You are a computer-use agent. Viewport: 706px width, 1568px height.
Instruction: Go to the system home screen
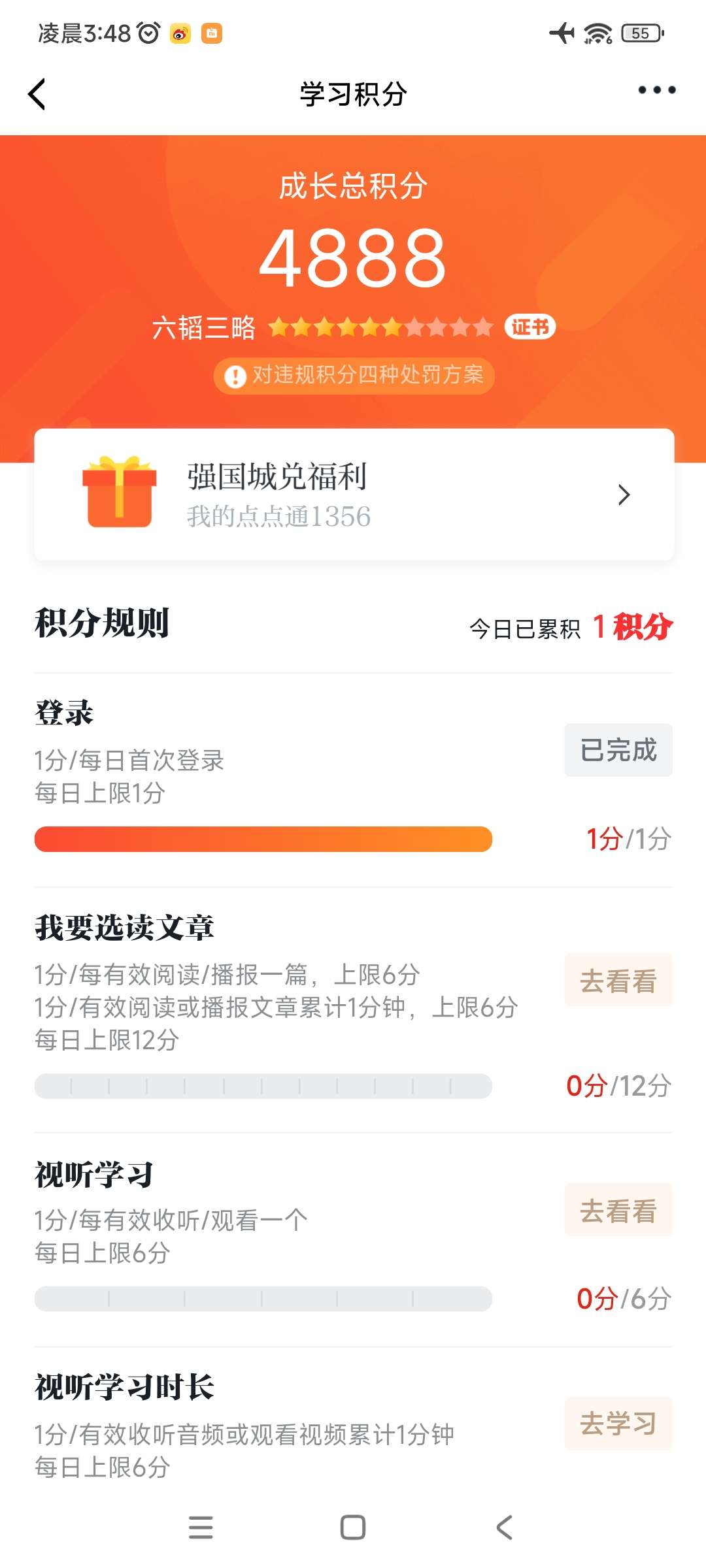pyautogui.click(x=353, y=1527)
